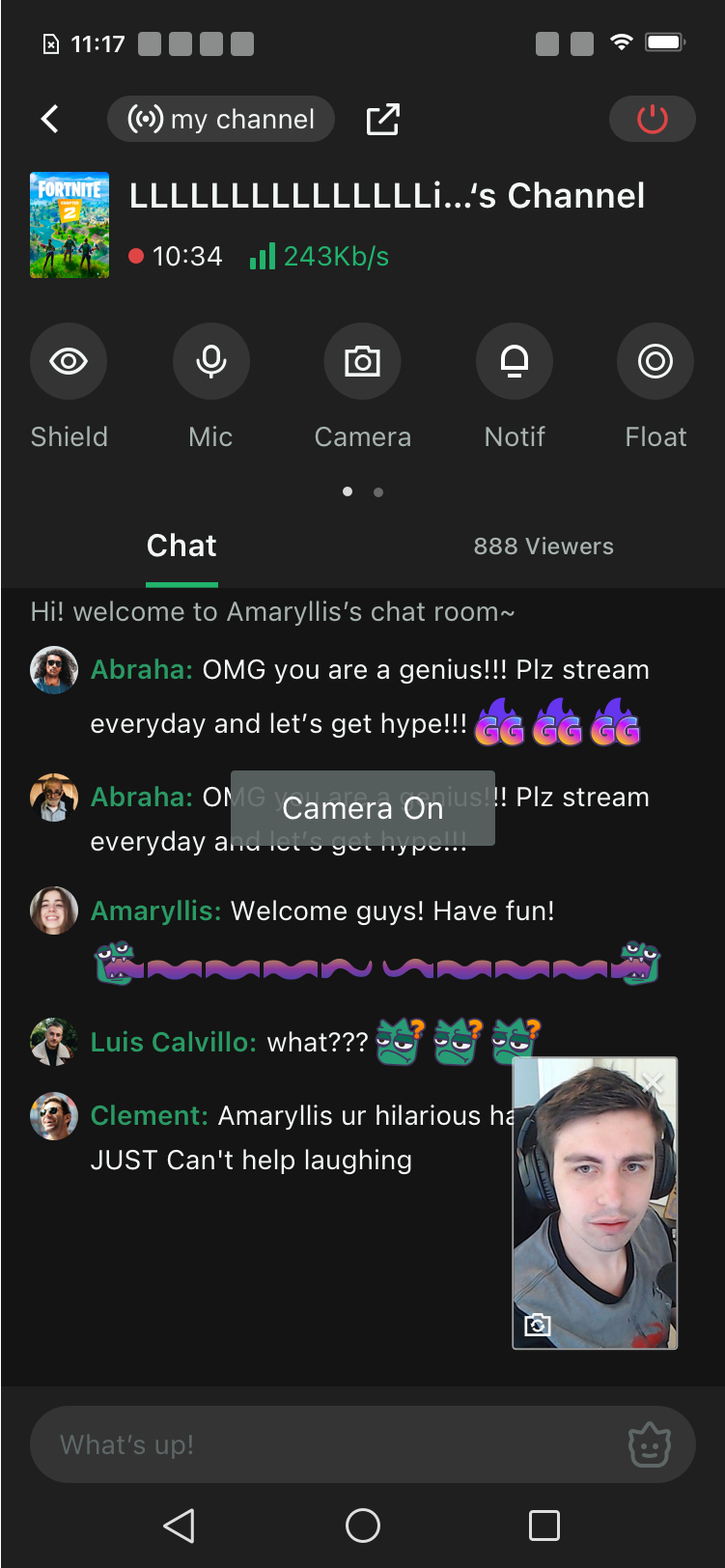The width and height of the screenshot is (725, 1568).
Task: Open the my channel chip
Action: click(x=221, y=119)
